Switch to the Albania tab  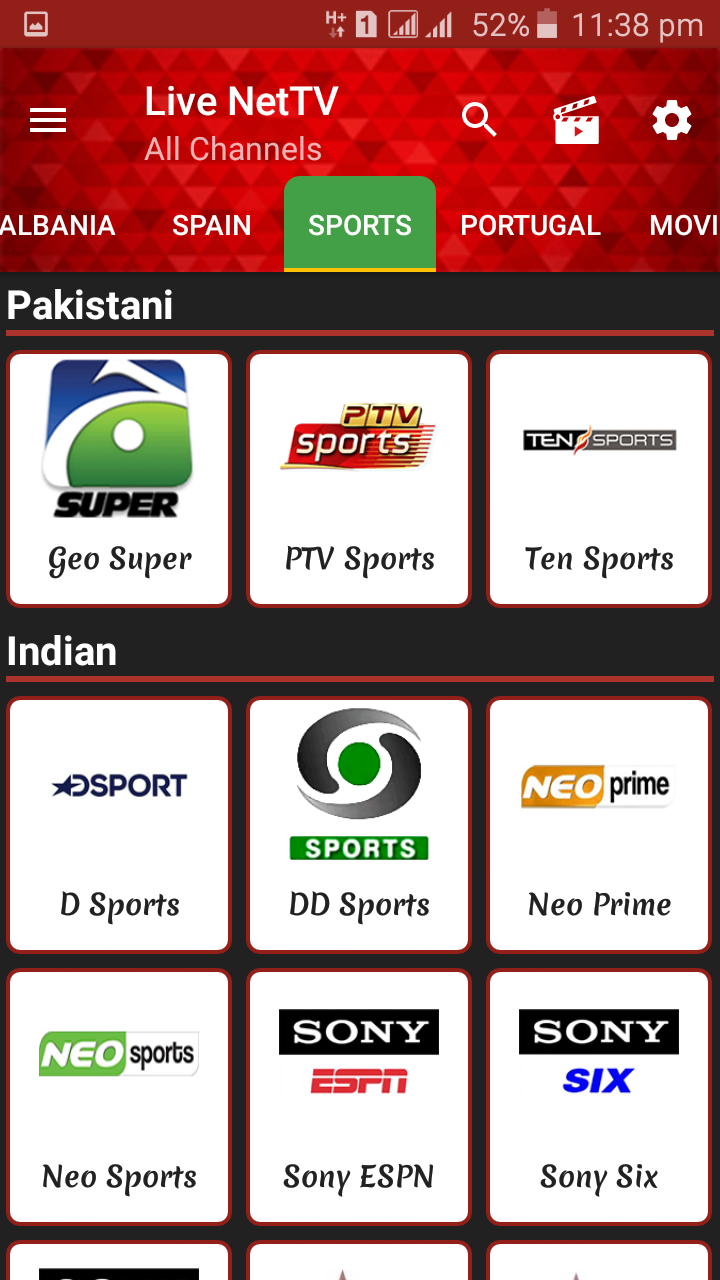(x=58, y=225)
